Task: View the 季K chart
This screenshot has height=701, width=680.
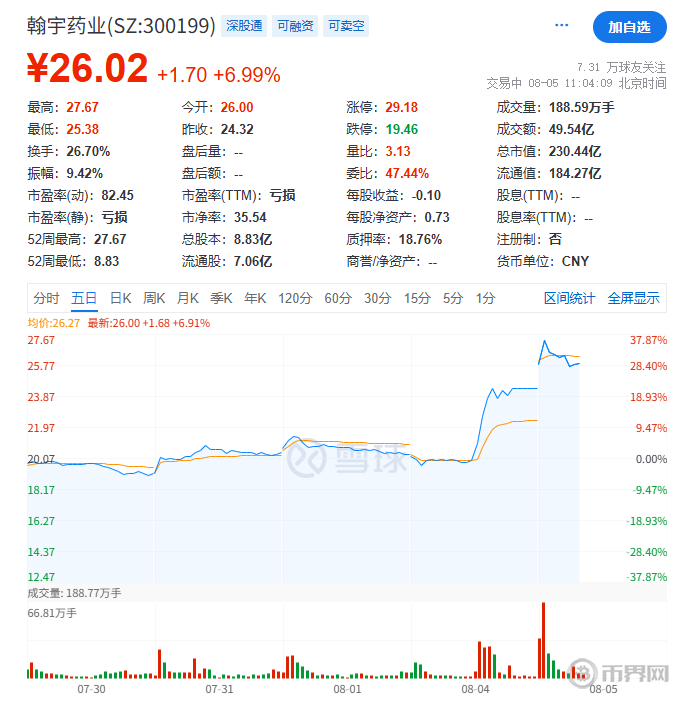Action: 221,298
